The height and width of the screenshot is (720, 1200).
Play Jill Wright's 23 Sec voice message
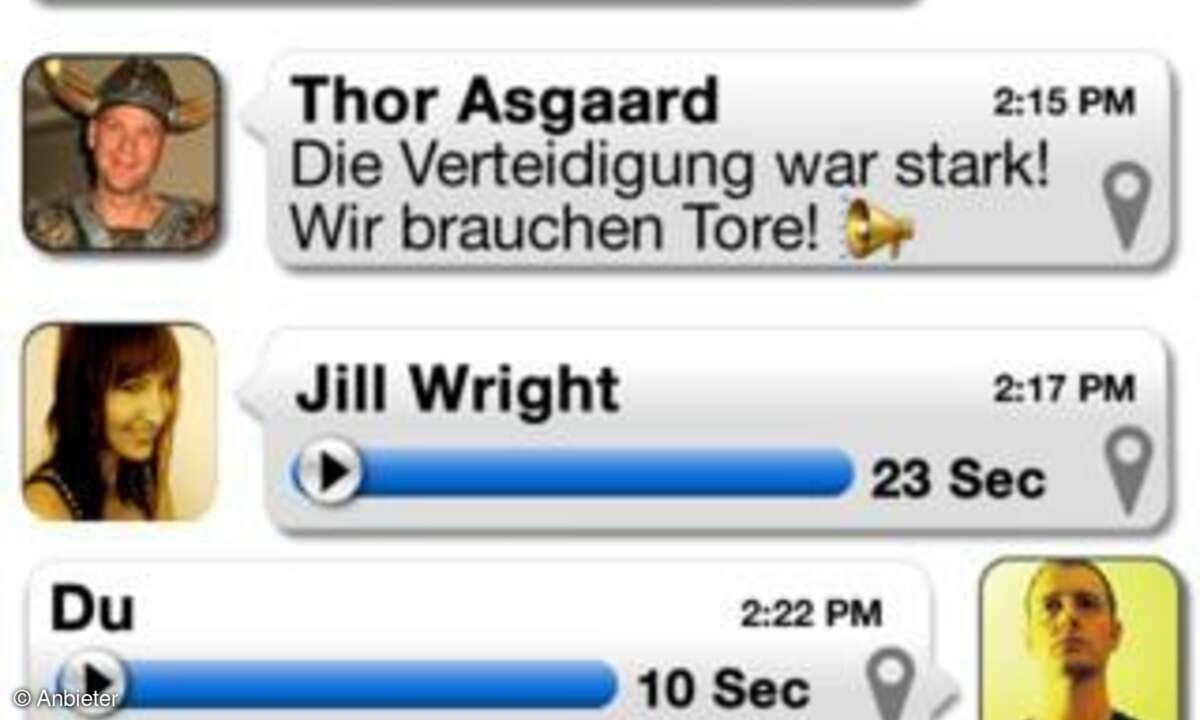(x=327, y=470)
